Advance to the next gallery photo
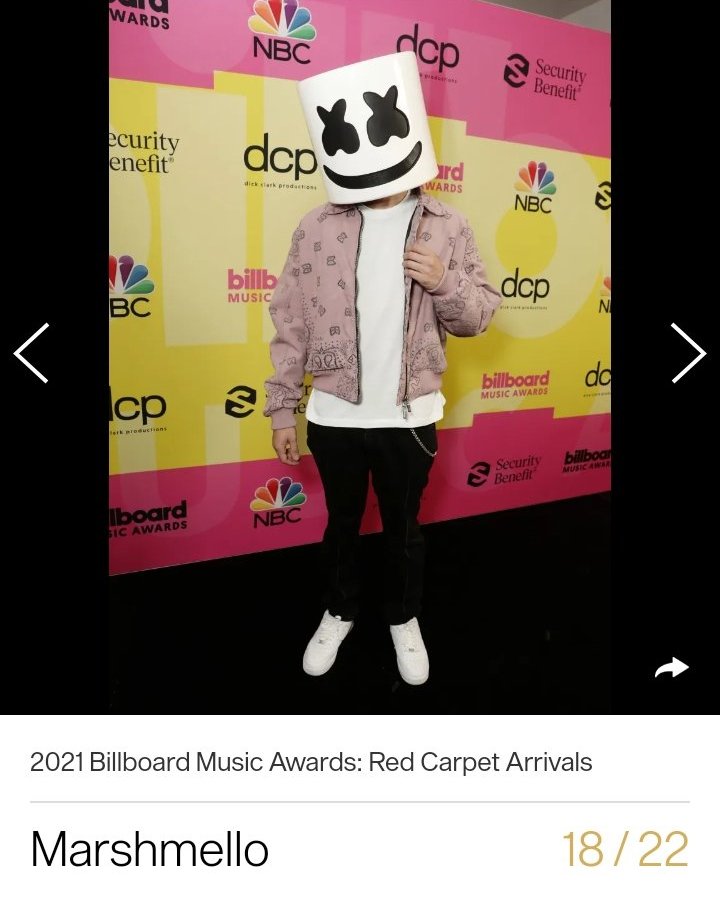Viewport: 720px width, 908px height. click(x=687, y=353)
